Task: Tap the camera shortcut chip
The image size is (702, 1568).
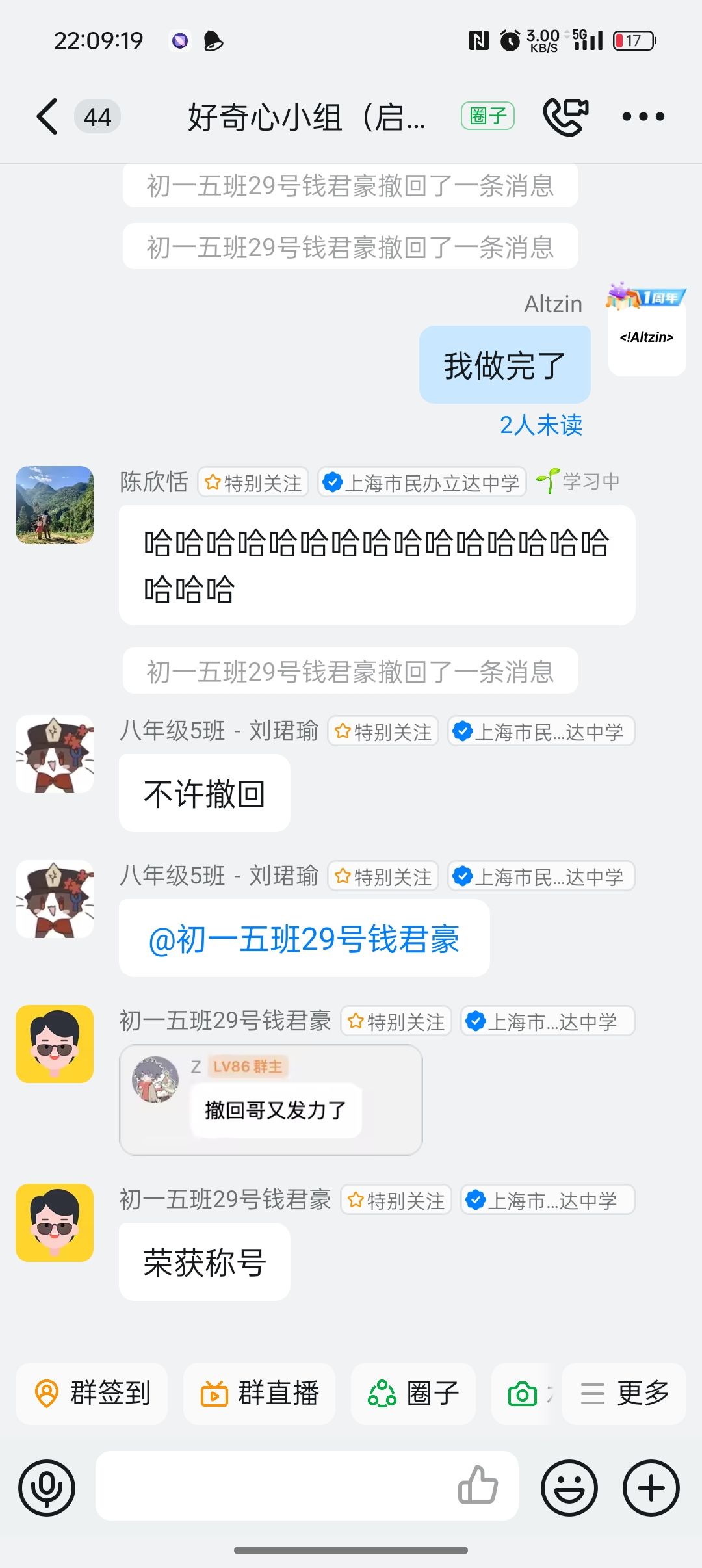Action: 523,1393
